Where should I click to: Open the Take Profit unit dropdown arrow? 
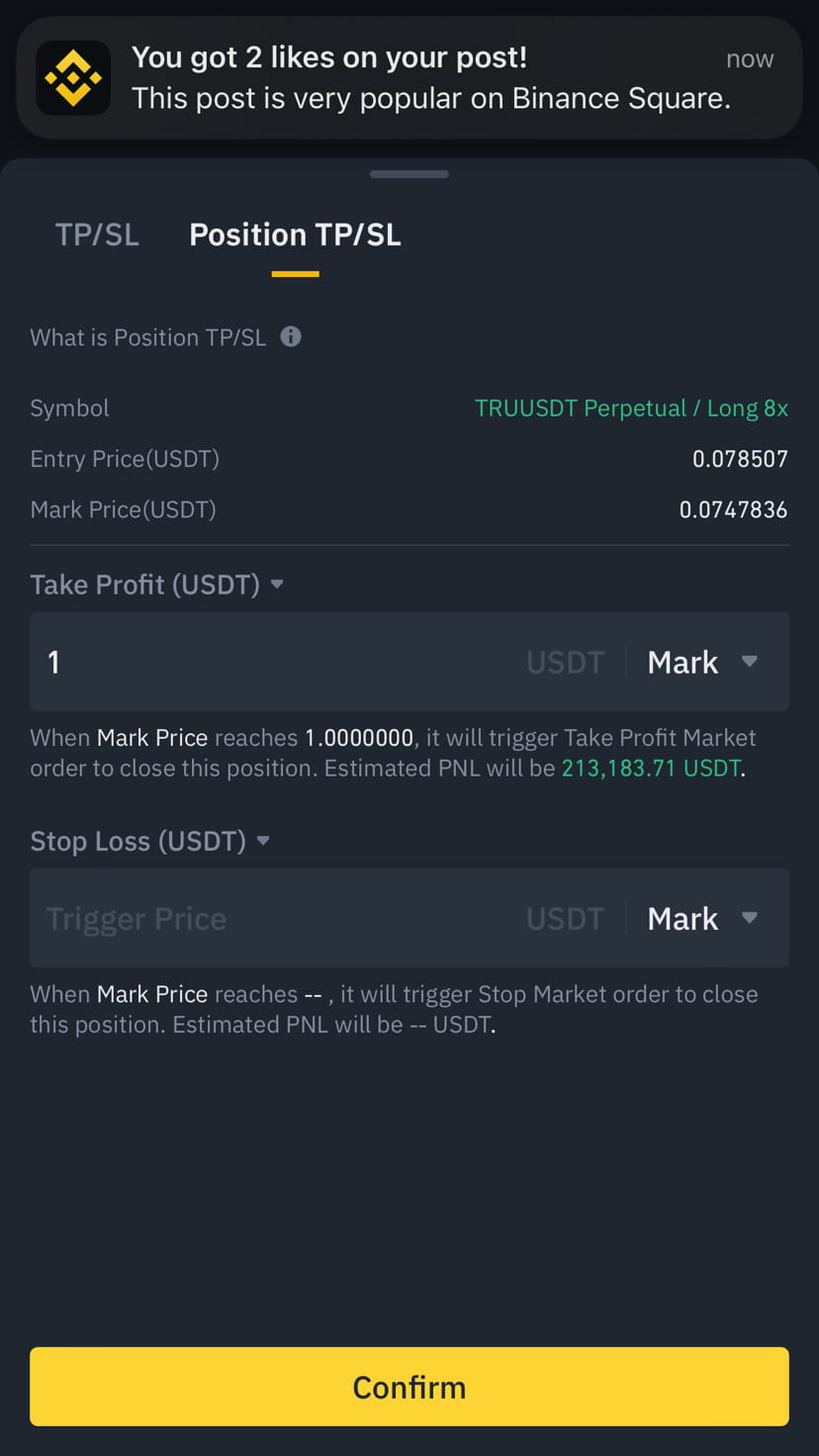point(275,584)
